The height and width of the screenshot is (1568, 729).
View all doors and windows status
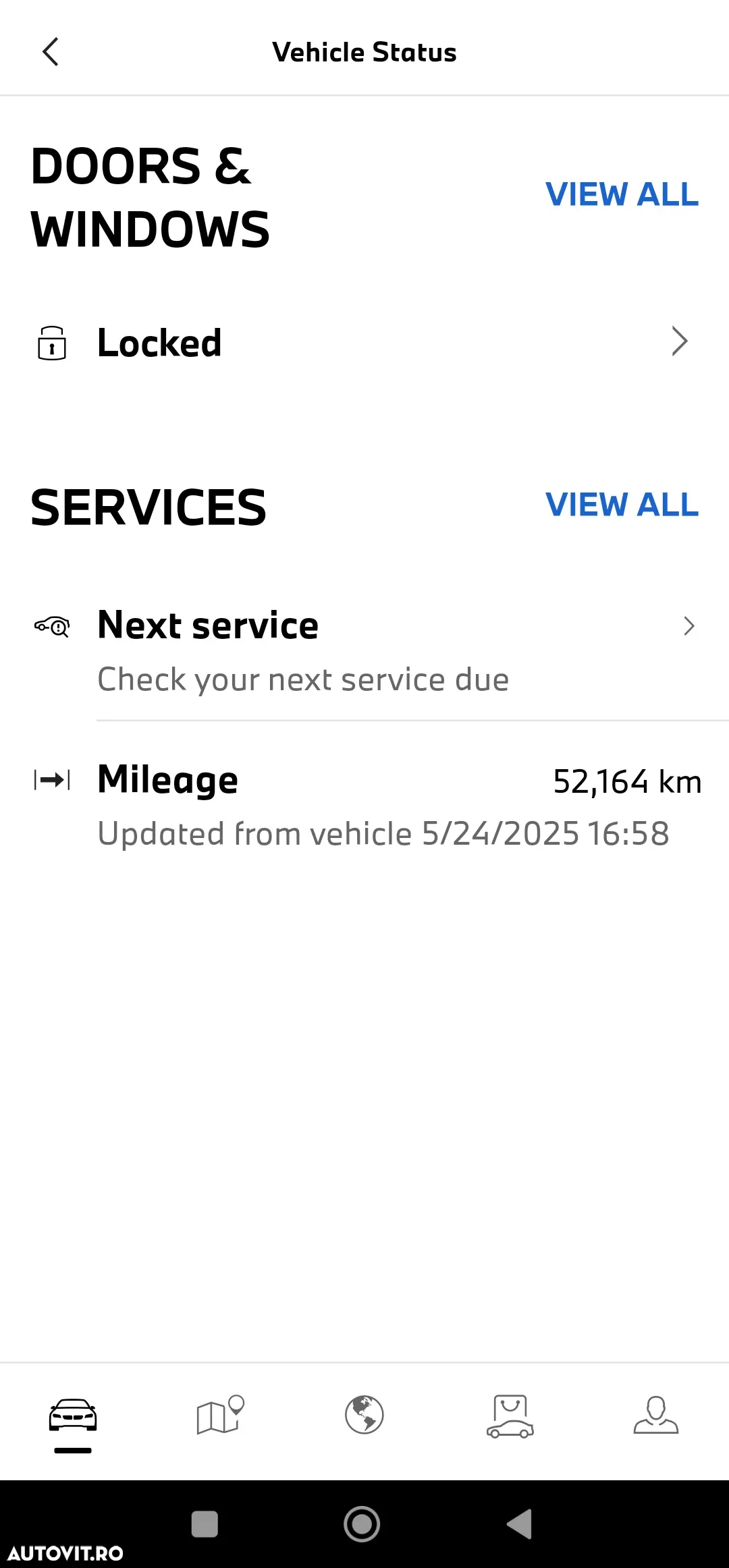click(622, 195)
